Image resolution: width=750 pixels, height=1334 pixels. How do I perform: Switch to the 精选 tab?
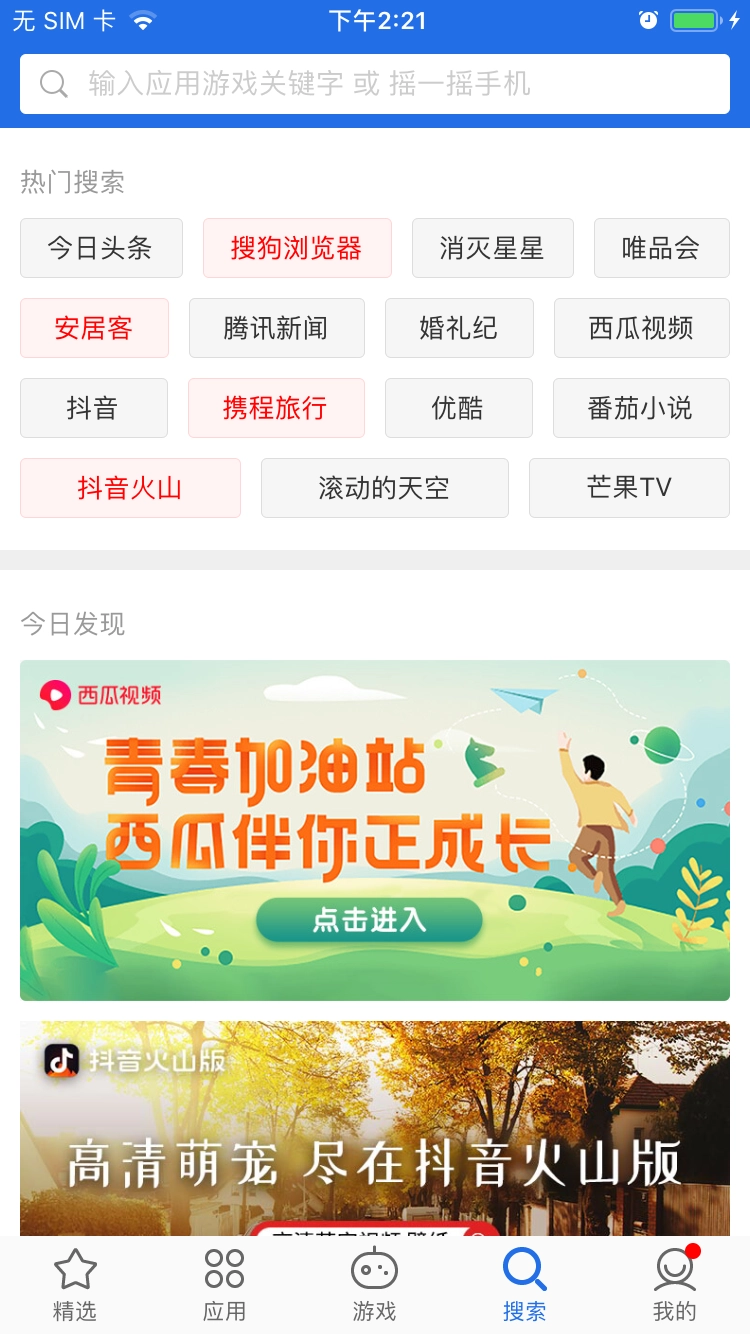(75, 1285)
